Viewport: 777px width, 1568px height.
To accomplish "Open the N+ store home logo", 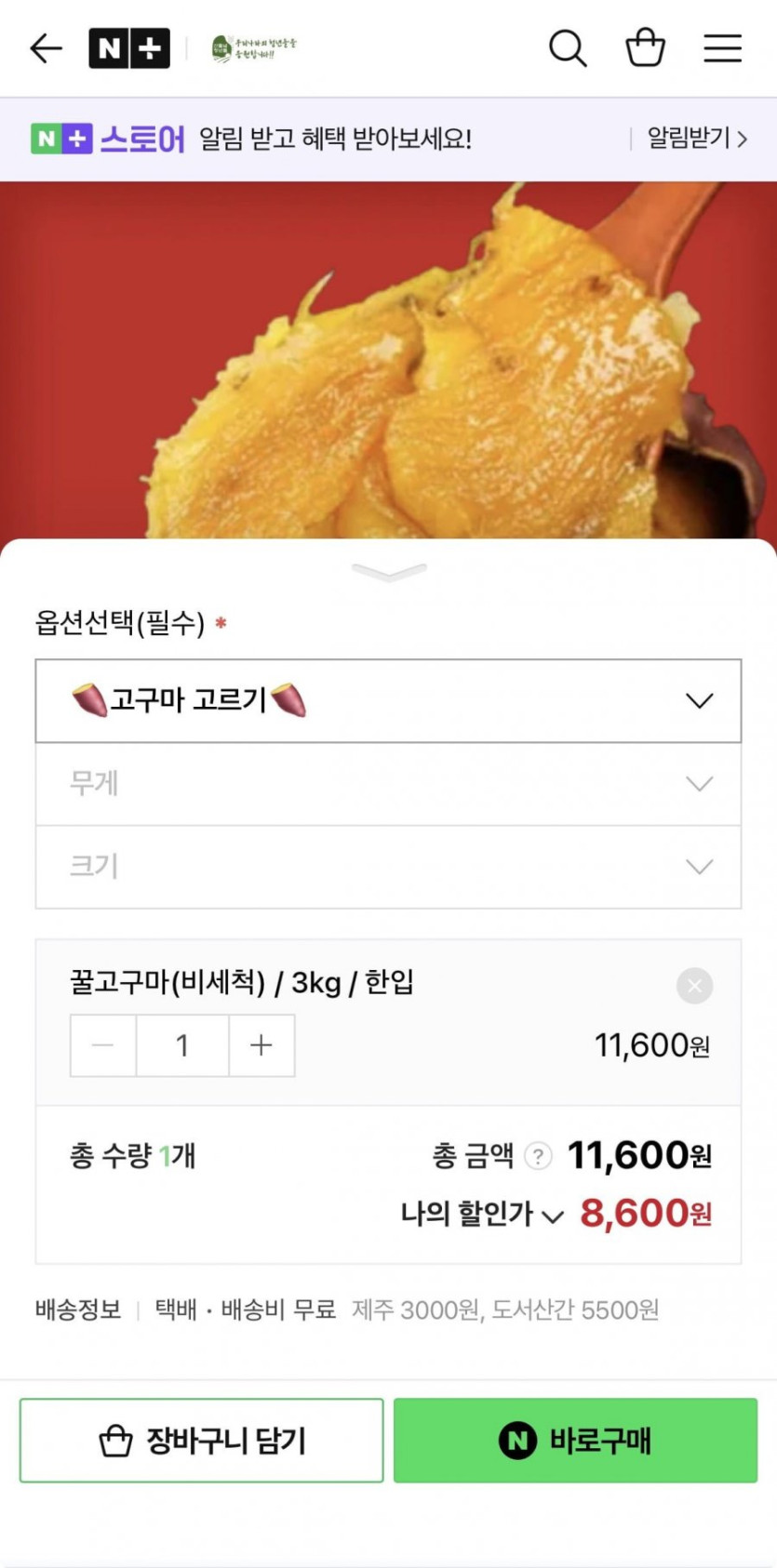I will tap(129, 48).
